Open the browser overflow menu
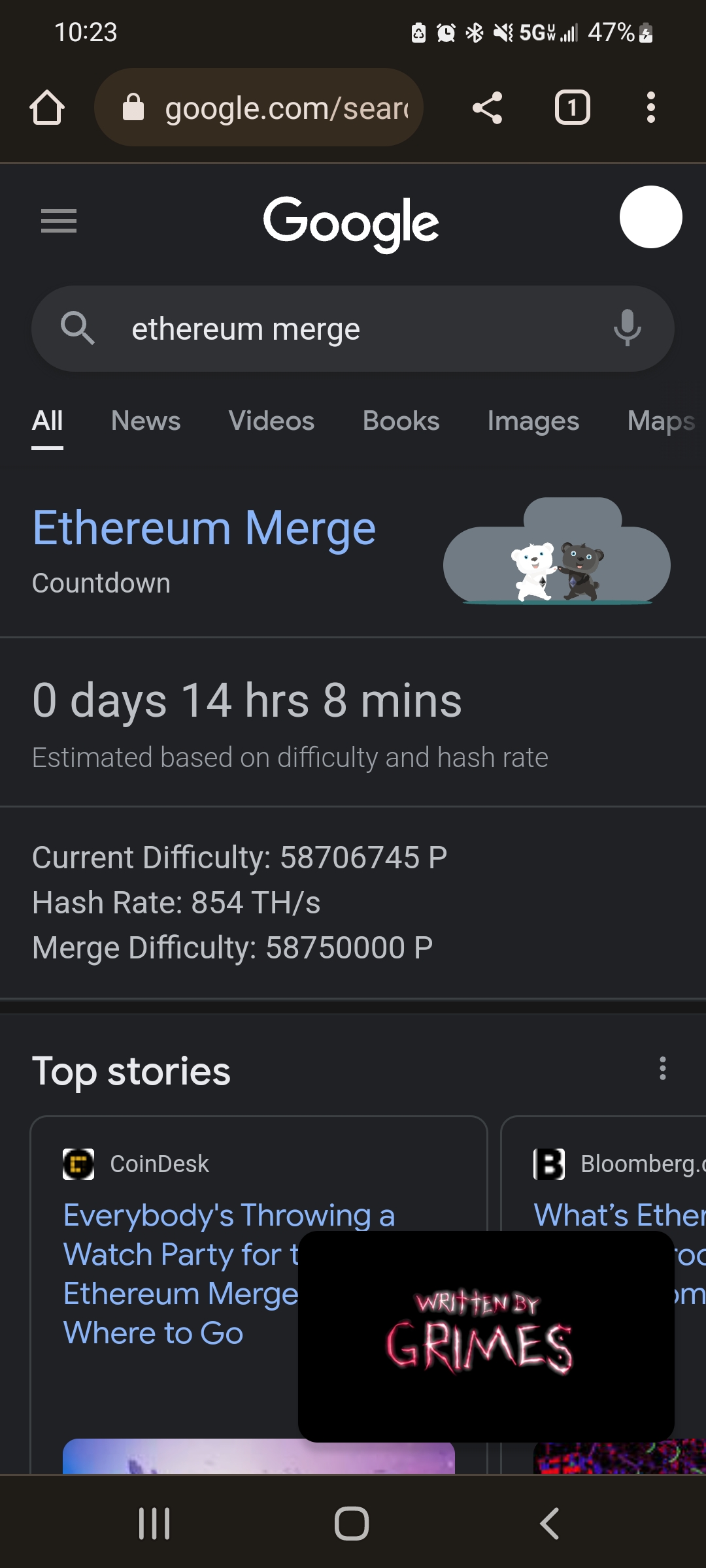Screen dimensions: 706x1568 click(650, 107)
